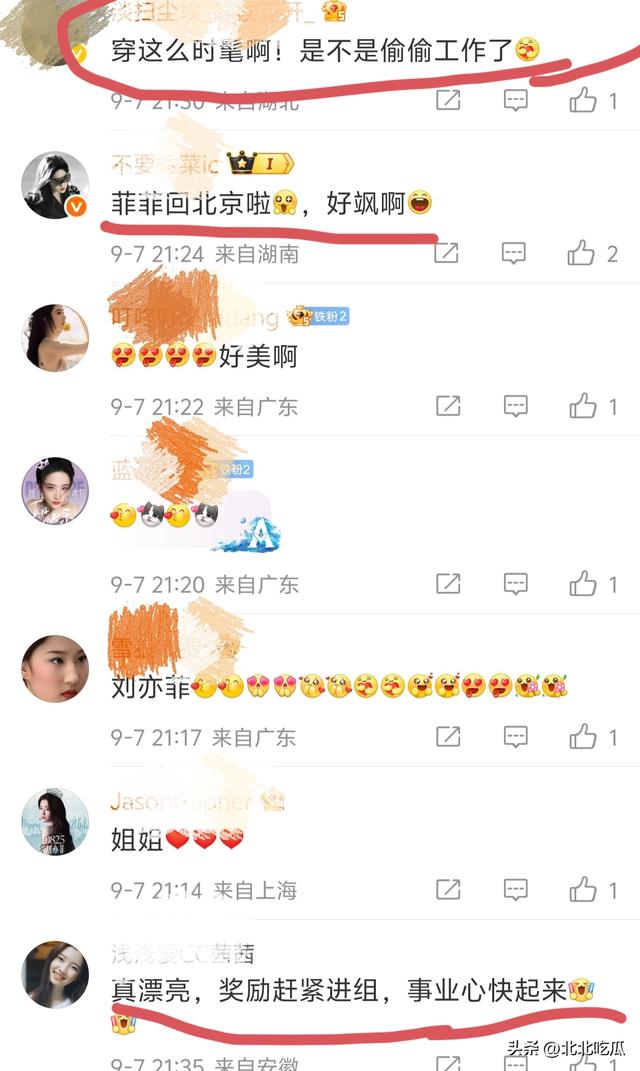Open the avatar of the '真漂亮' commenter
This screenshot has width=640, height=1071.
point(55,974)
